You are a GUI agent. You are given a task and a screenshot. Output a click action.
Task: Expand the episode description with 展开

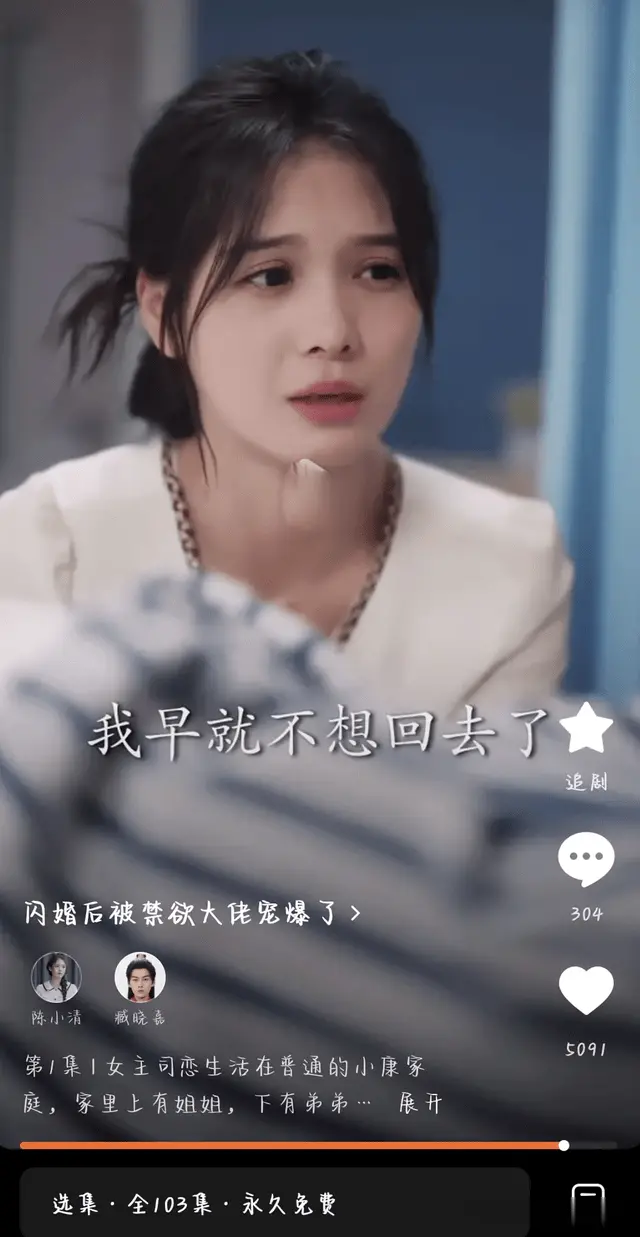pyautogui.click(x=420, y=1104)
